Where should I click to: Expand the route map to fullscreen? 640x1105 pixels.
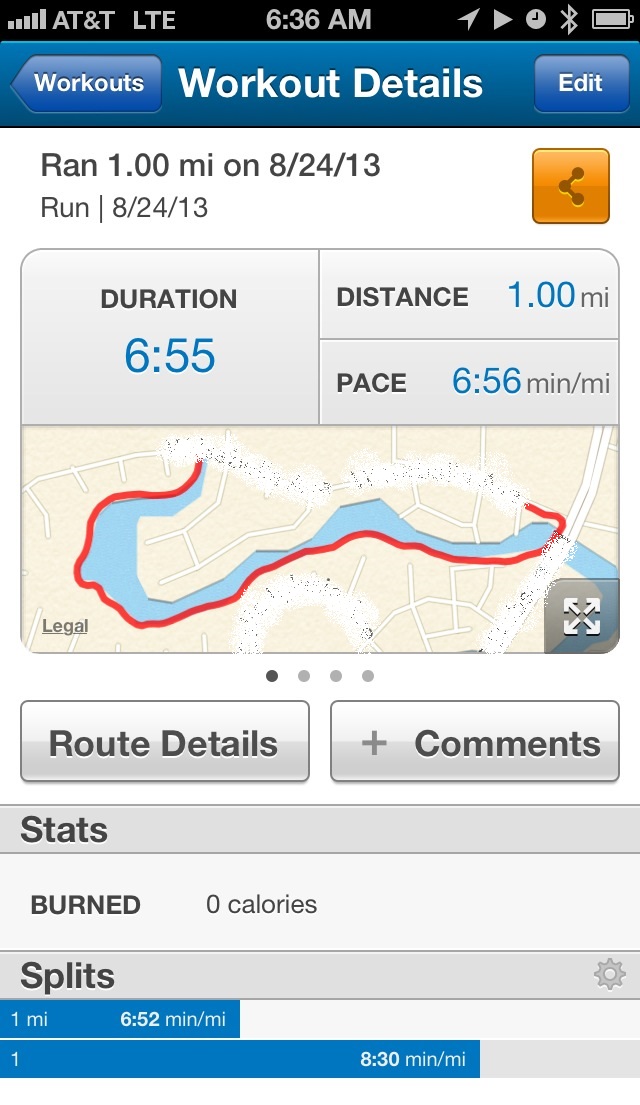[581, 616]
